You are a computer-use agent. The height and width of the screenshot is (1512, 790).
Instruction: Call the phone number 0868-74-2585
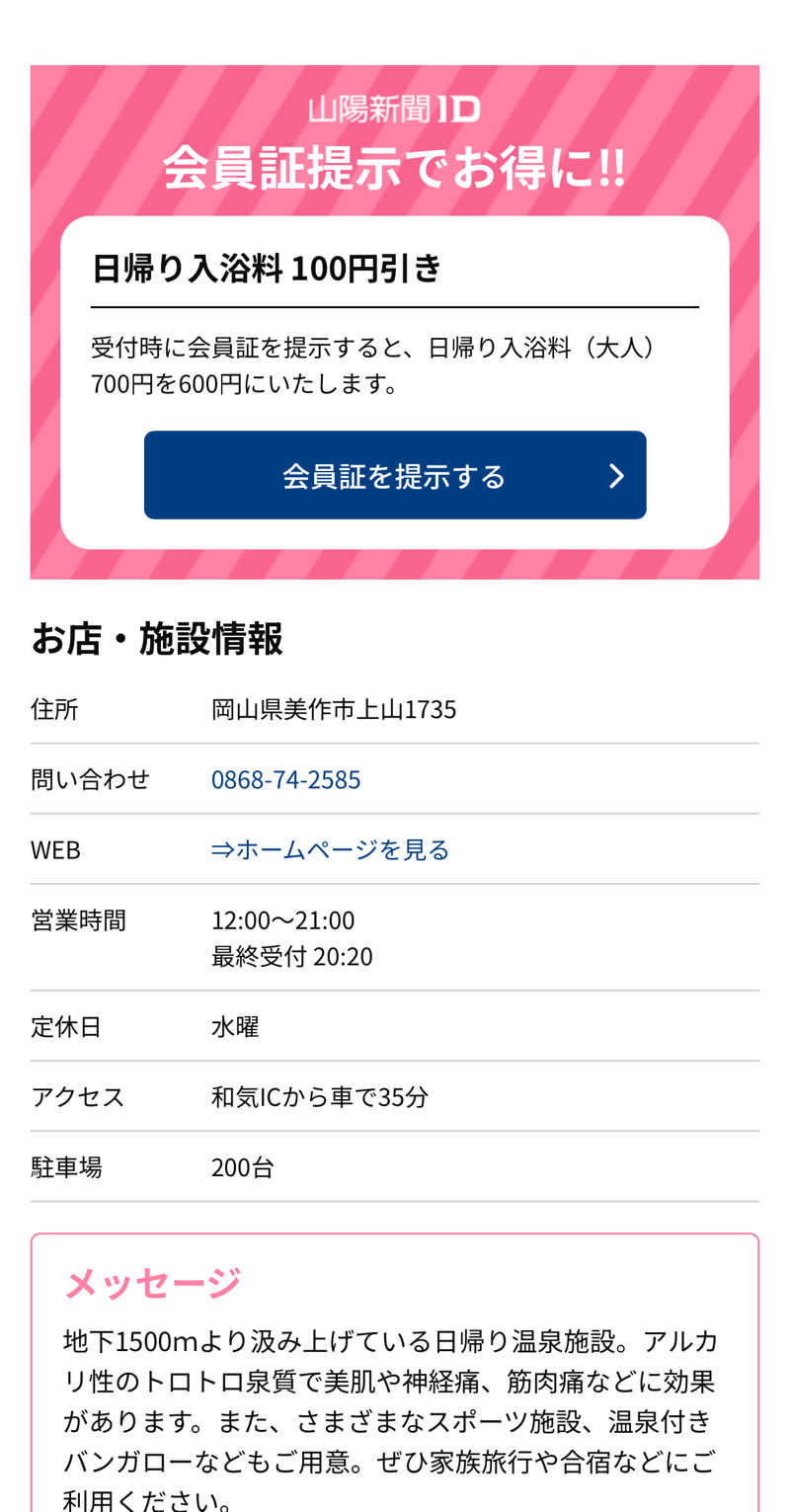286,779
